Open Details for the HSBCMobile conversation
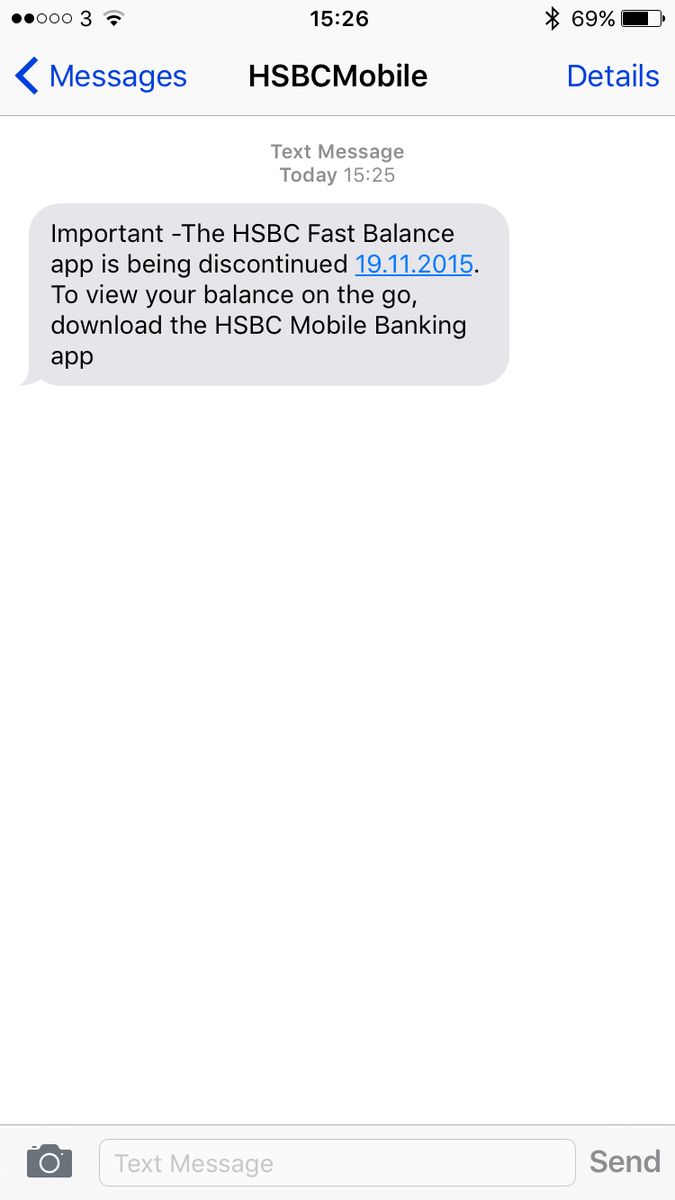 tap(612, 76)
